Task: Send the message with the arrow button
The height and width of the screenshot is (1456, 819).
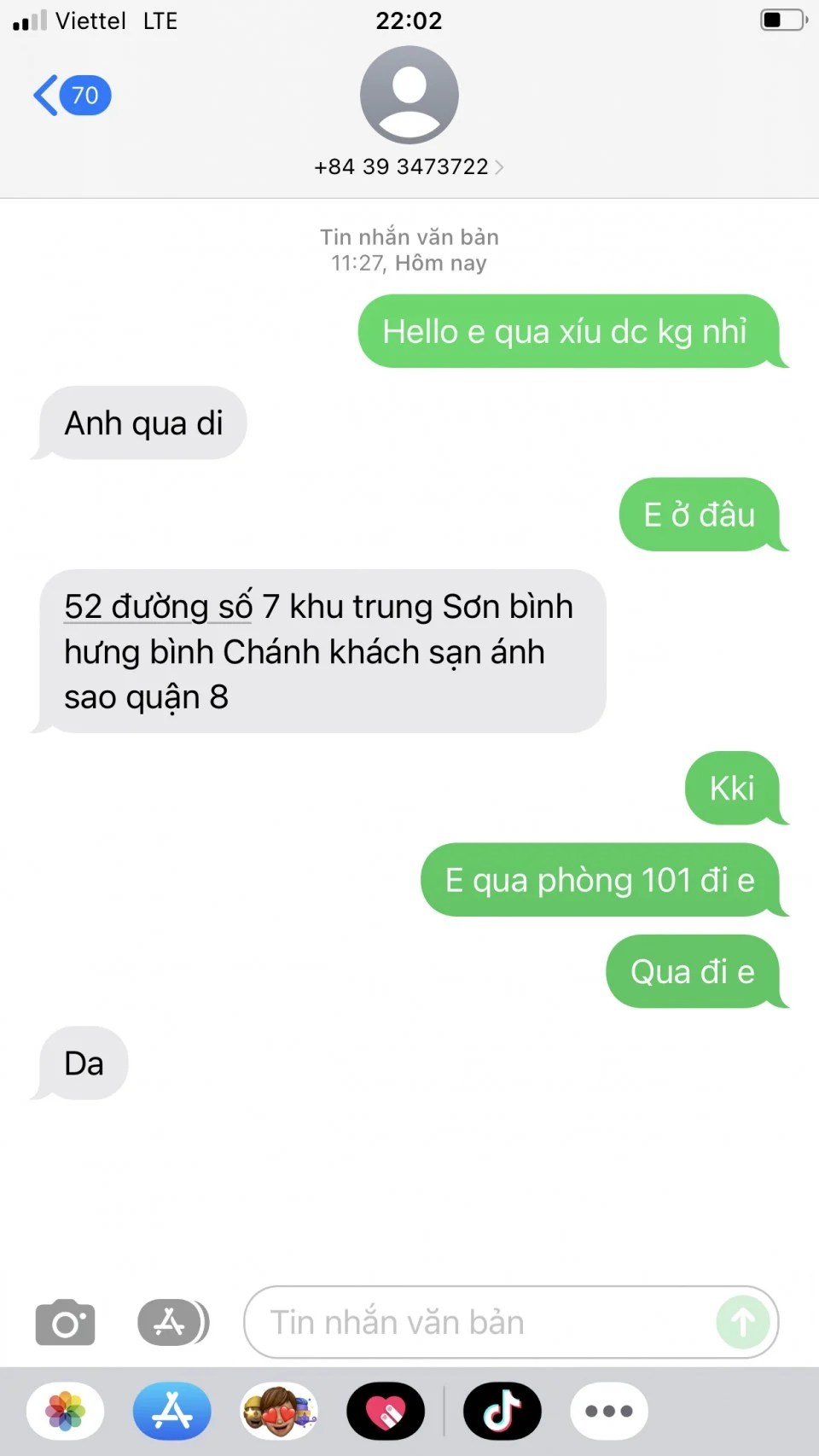Action: tap(742, 1322)
